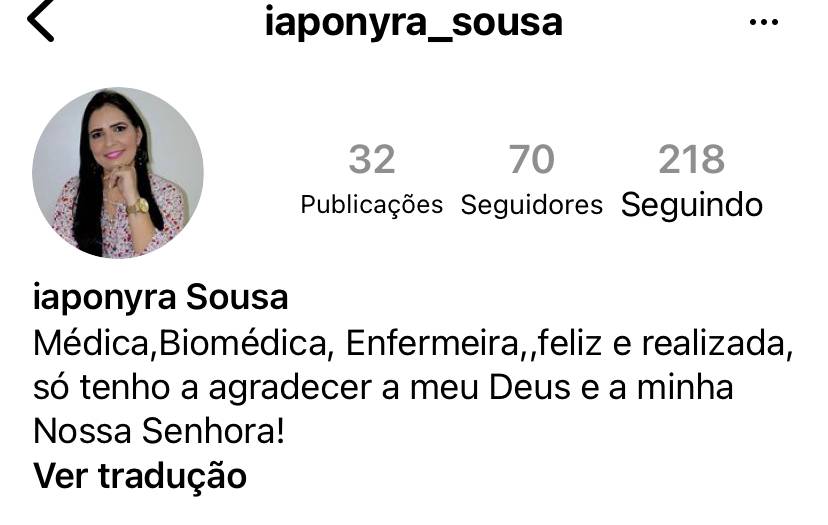View the 32 Publicações
The image size is (828, 525).
pyautogui.click(x=372, y=180)
